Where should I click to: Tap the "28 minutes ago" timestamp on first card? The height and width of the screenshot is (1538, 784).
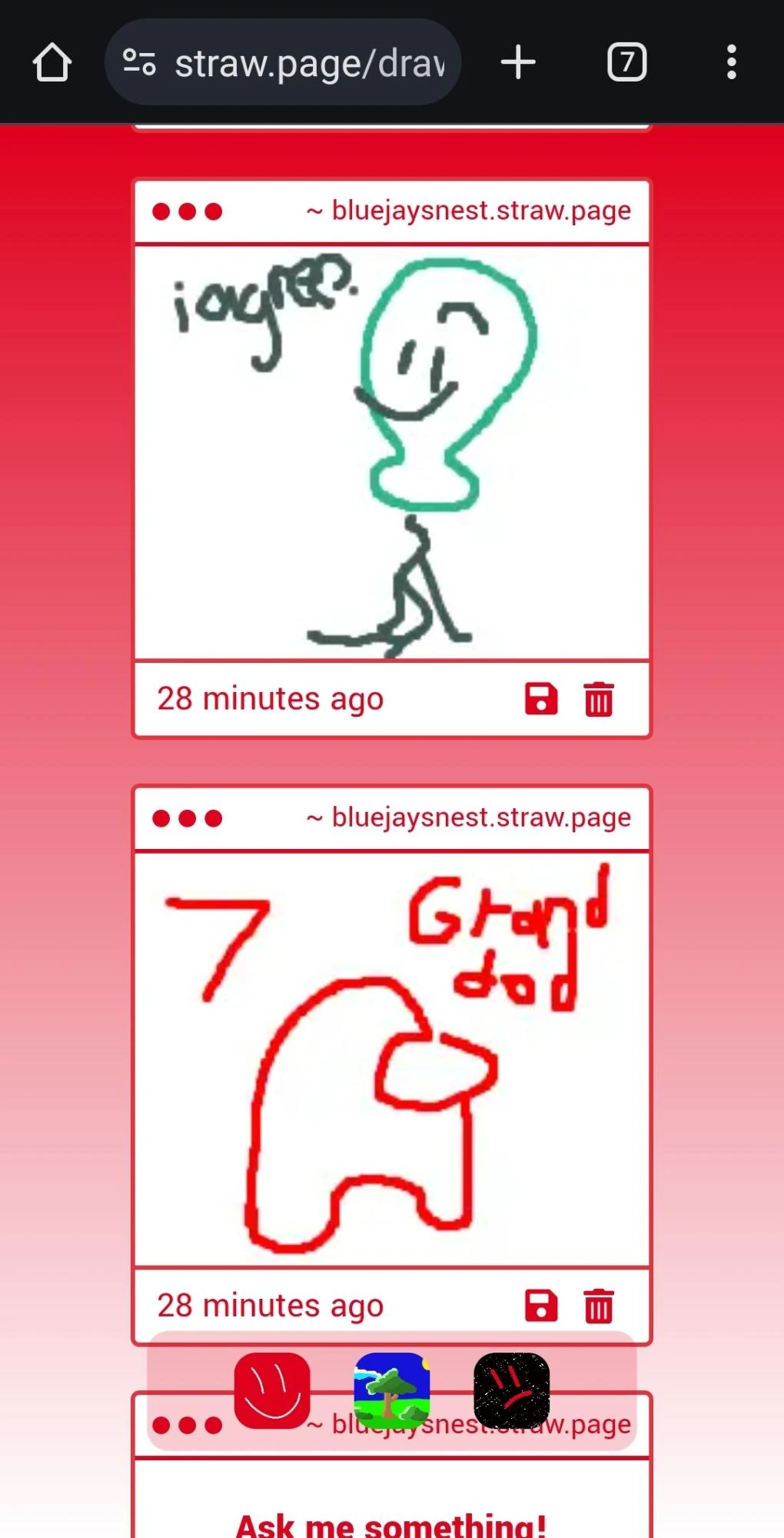271,699
